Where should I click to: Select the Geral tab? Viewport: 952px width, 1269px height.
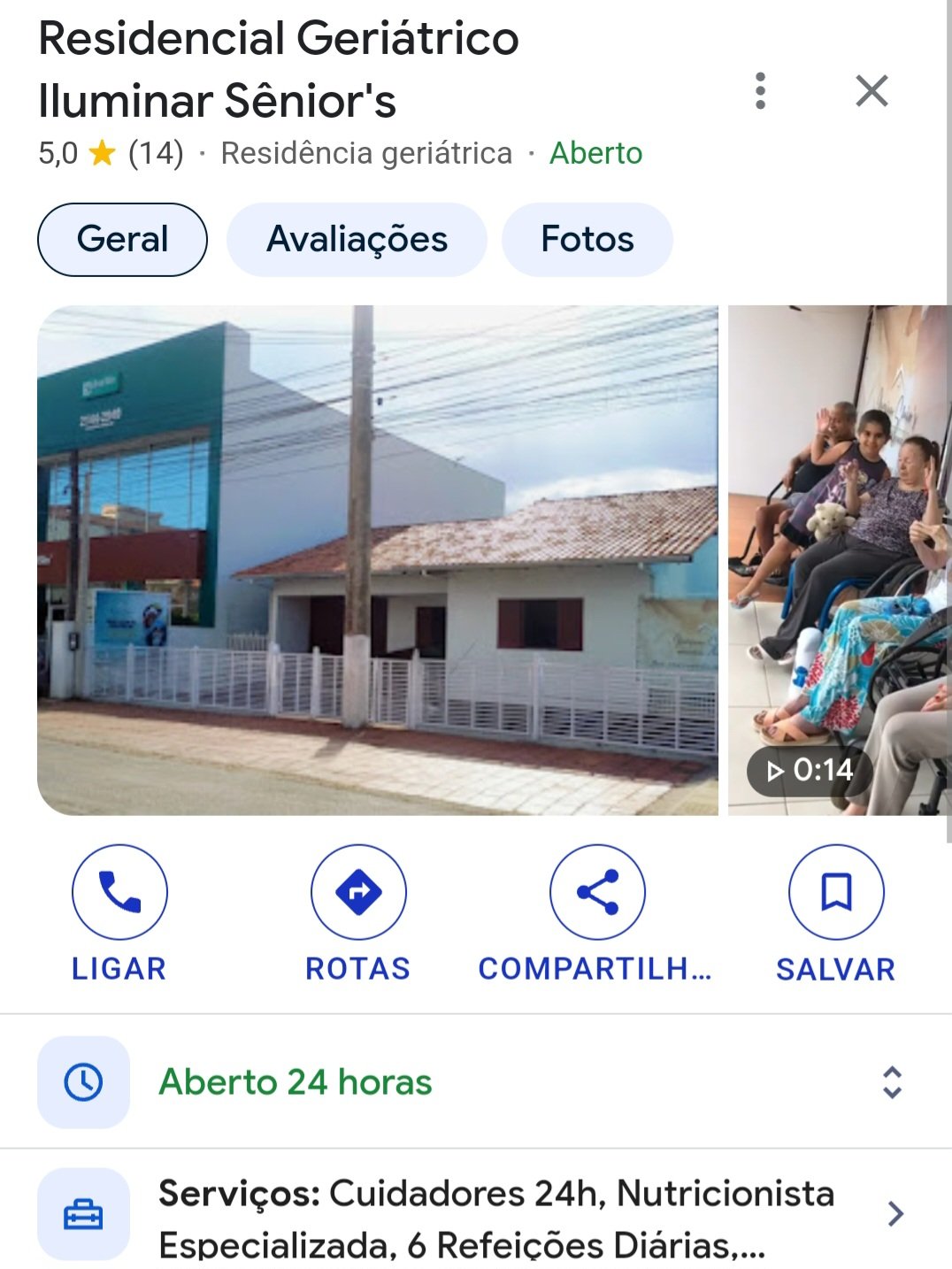(x=122, y=240)
